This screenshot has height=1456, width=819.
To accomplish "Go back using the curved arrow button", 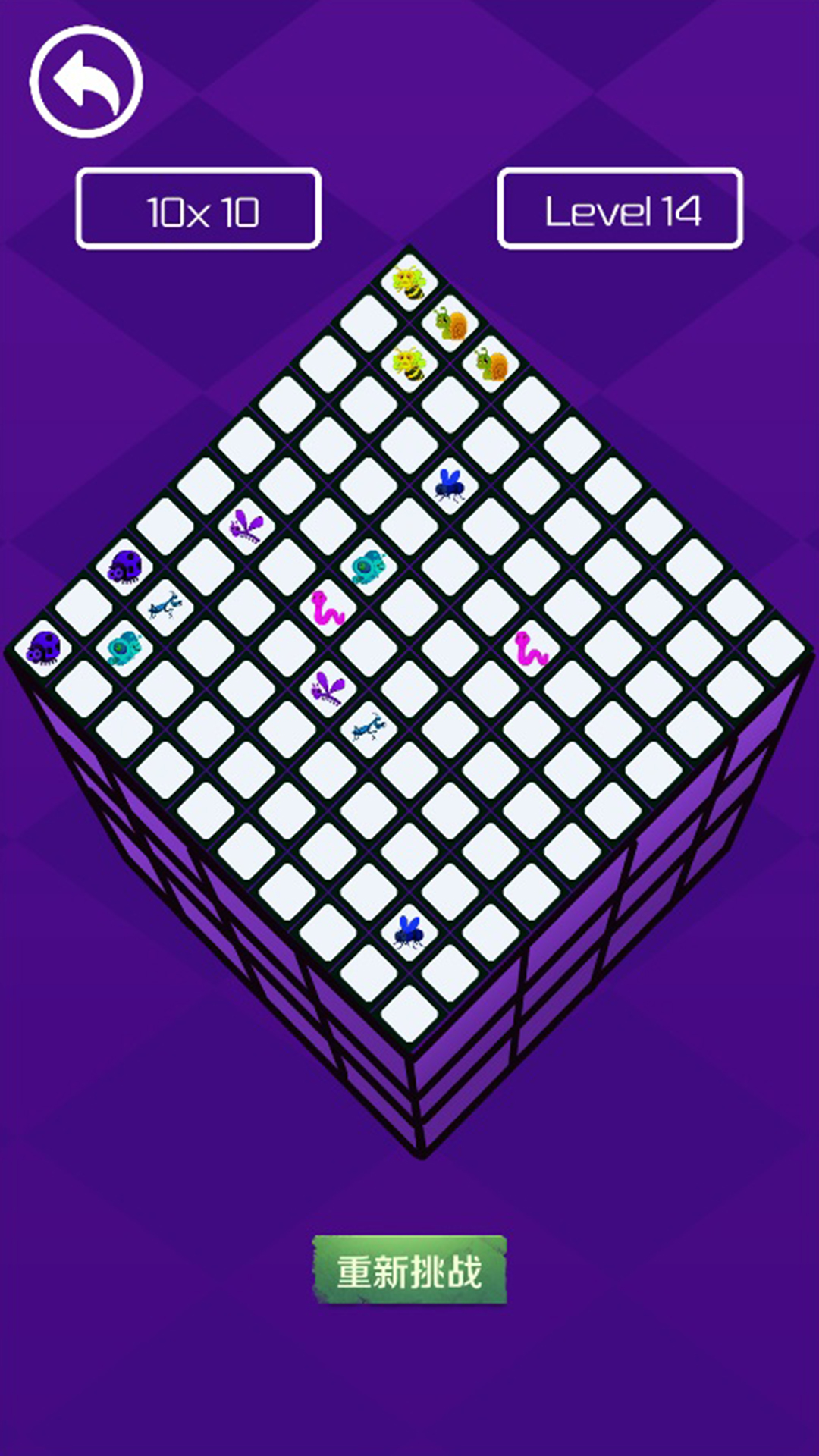I will tap(86, 82).
